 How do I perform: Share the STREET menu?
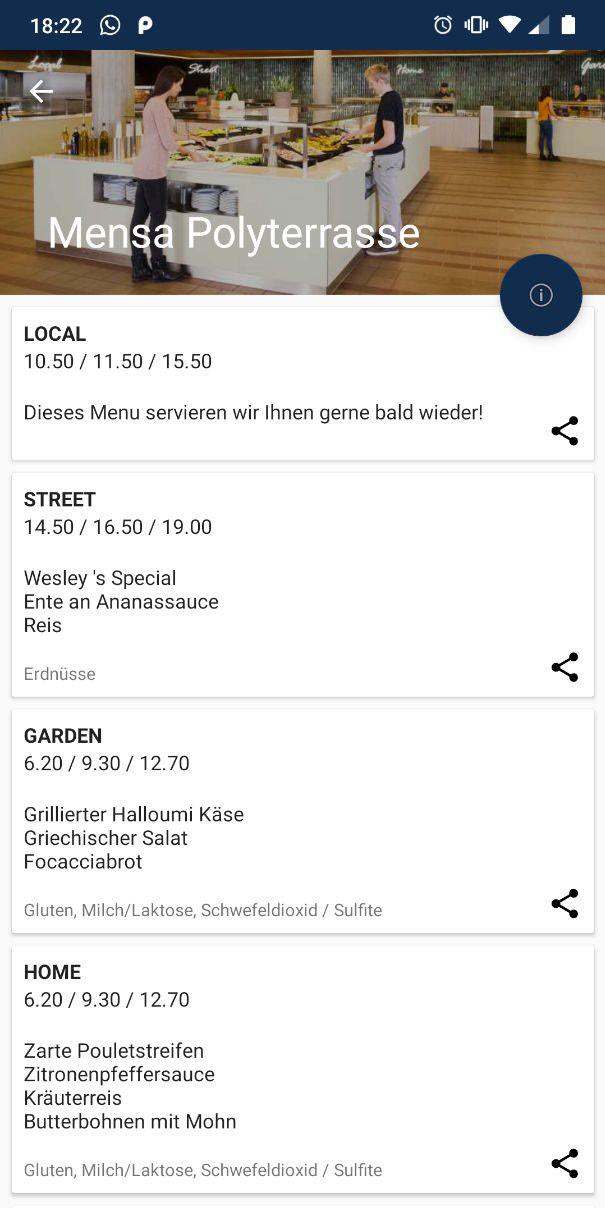565,667
